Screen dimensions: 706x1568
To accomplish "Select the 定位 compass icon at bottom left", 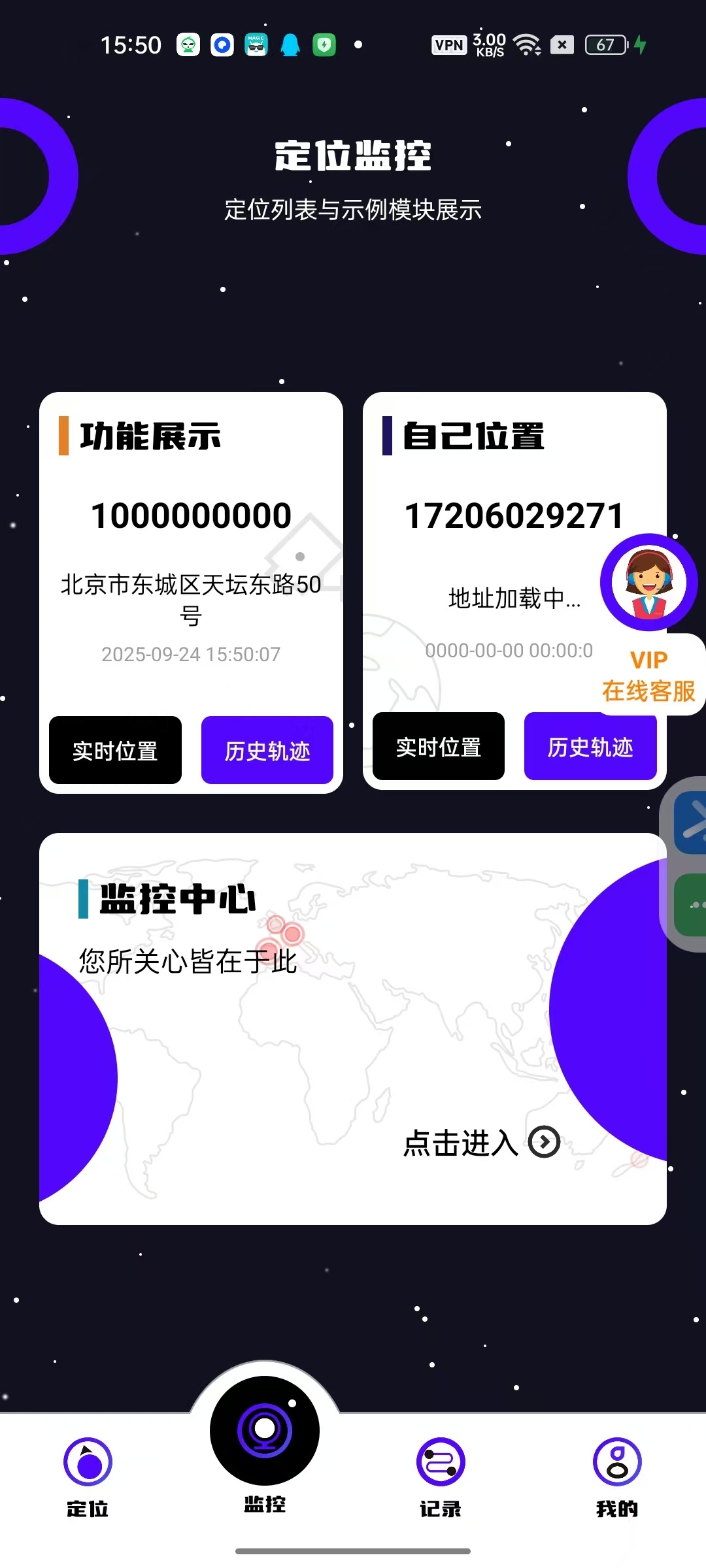I will click(x=88, y=1460).
